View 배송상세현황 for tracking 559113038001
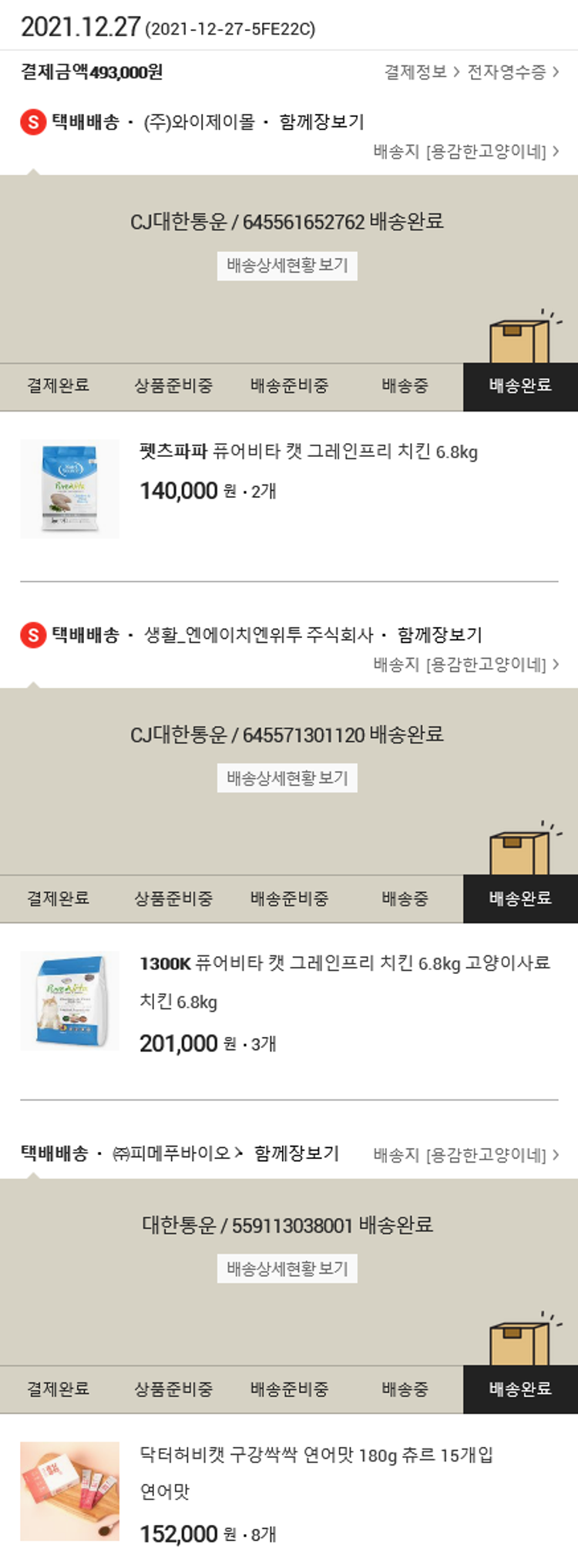The image size is (578, 1568). (287, 1268)
